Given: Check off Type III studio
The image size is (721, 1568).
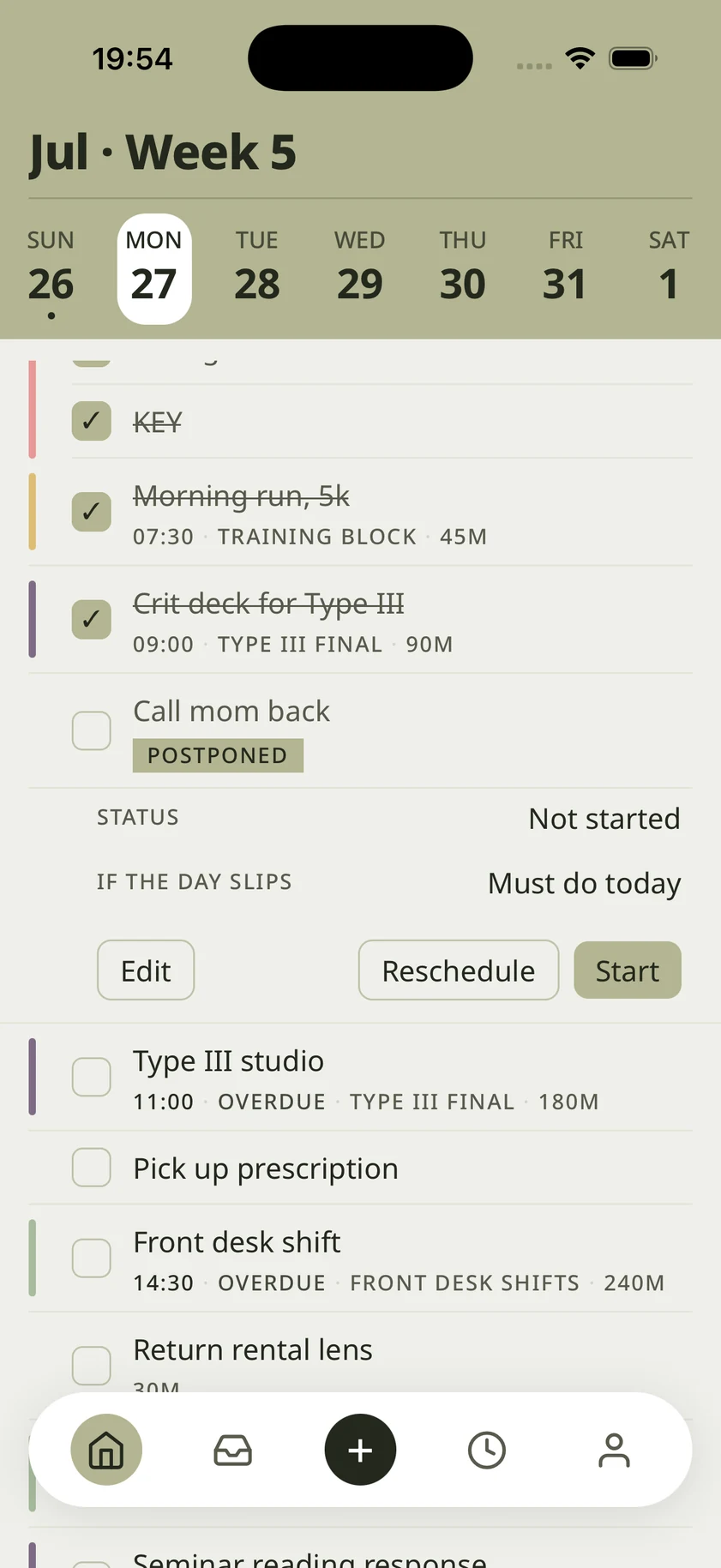Looking at the screenshot, I should click(92, 1077).
